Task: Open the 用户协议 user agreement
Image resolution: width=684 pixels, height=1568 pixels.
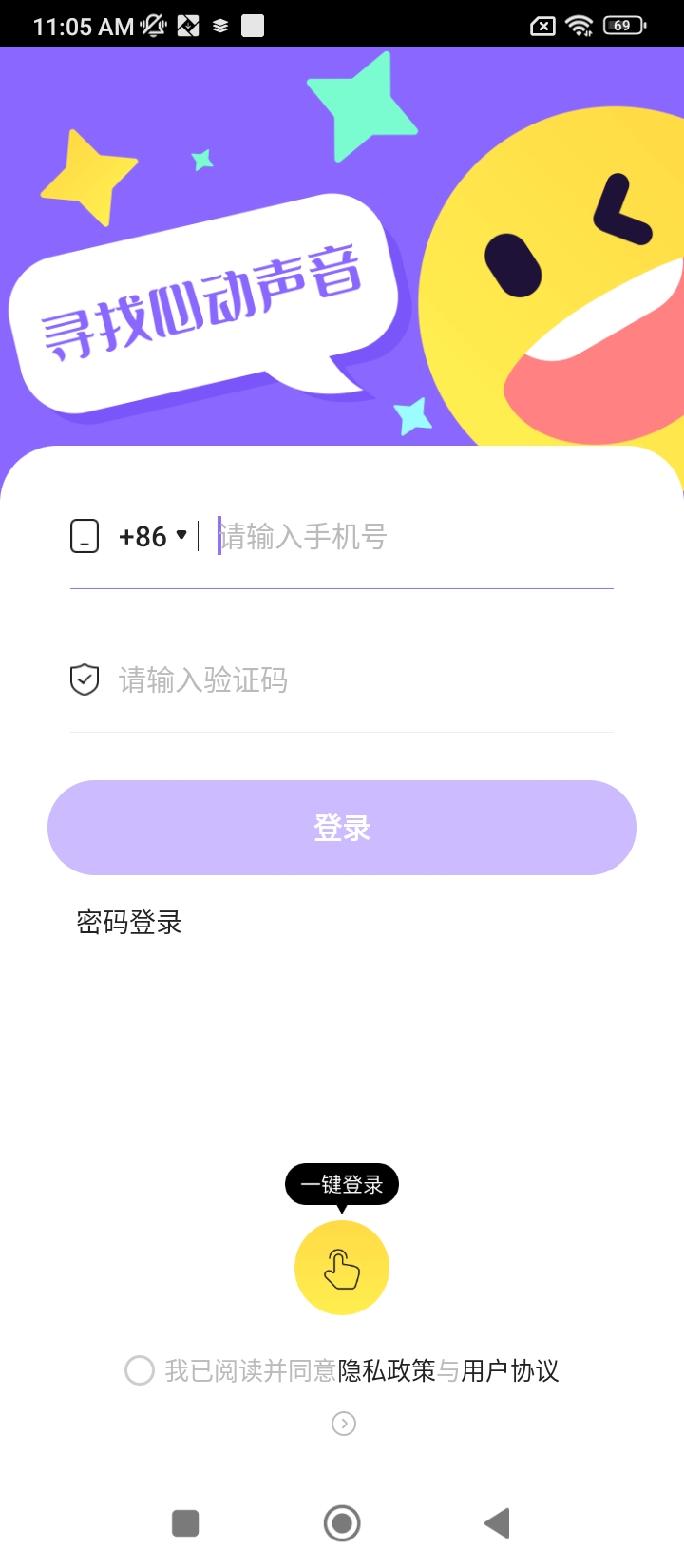Action: (x=510, y=1370)
